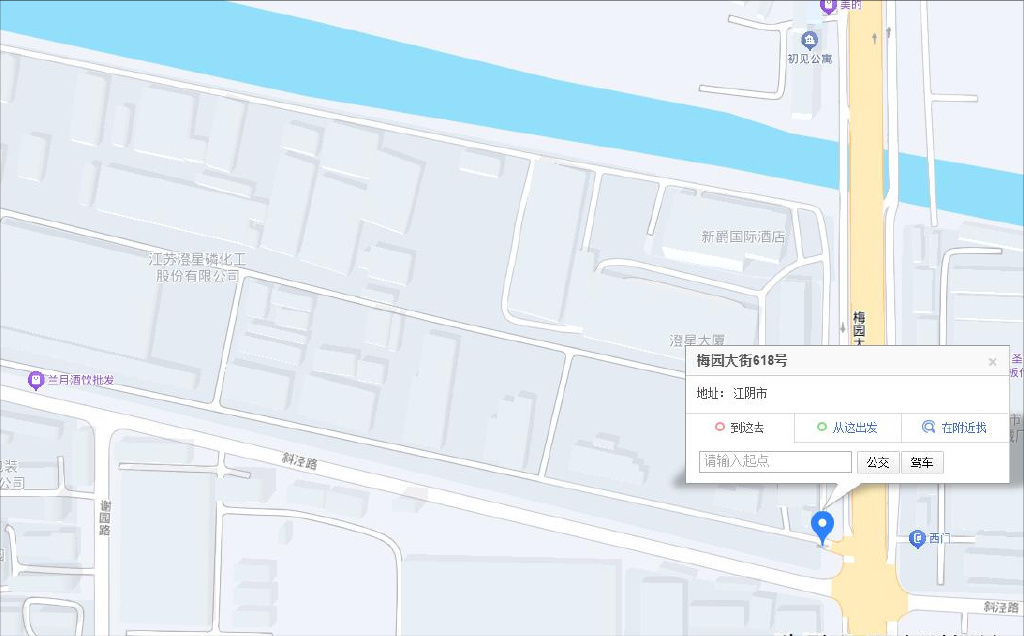Get 公交 transit directions
1024x636 pixels.
pos(878,462)
